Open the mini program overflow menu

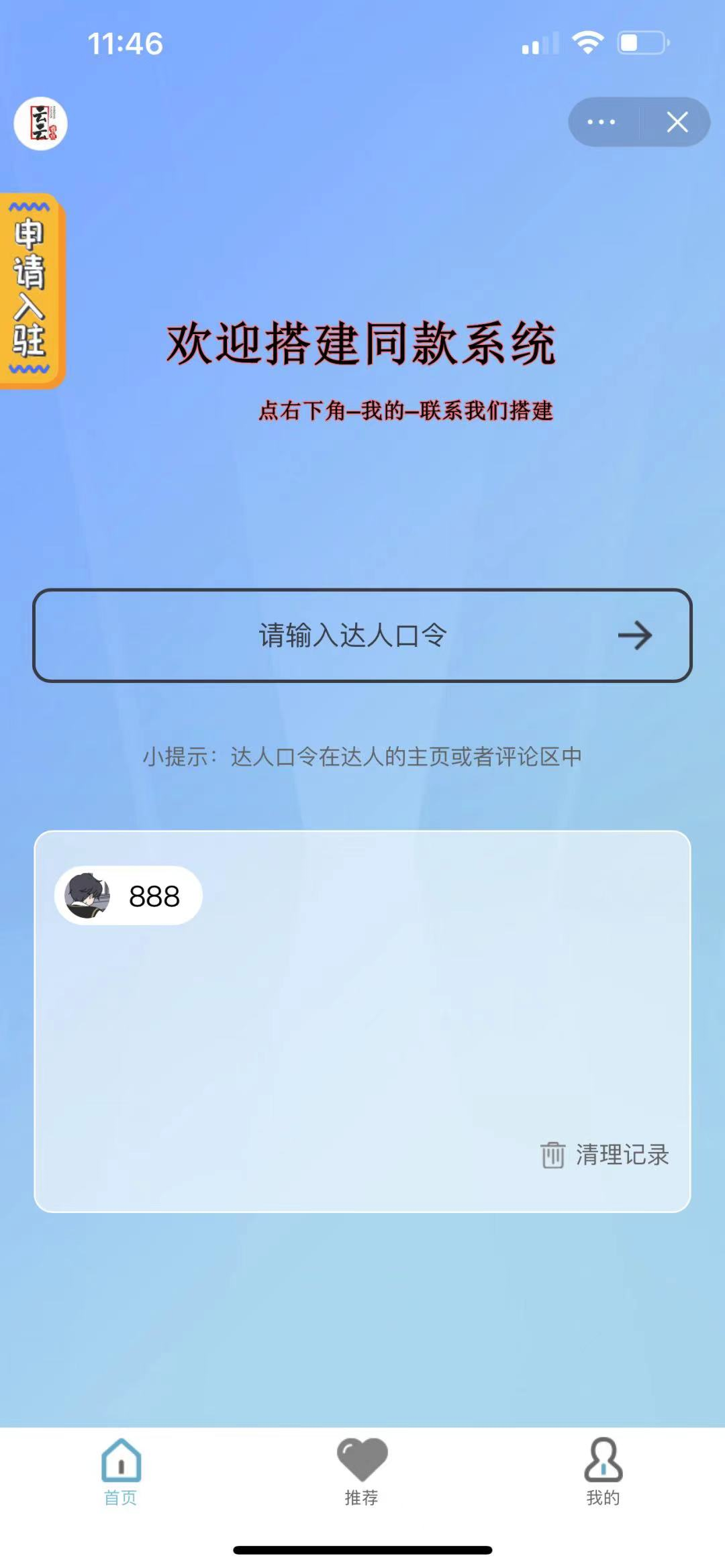tap(601, 122)
